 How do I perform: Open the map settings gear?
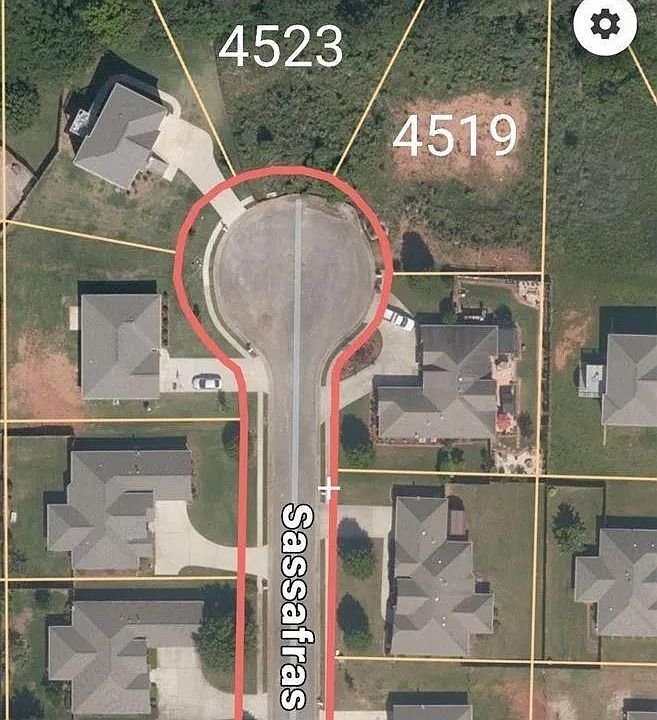click(x=605, y=24)
